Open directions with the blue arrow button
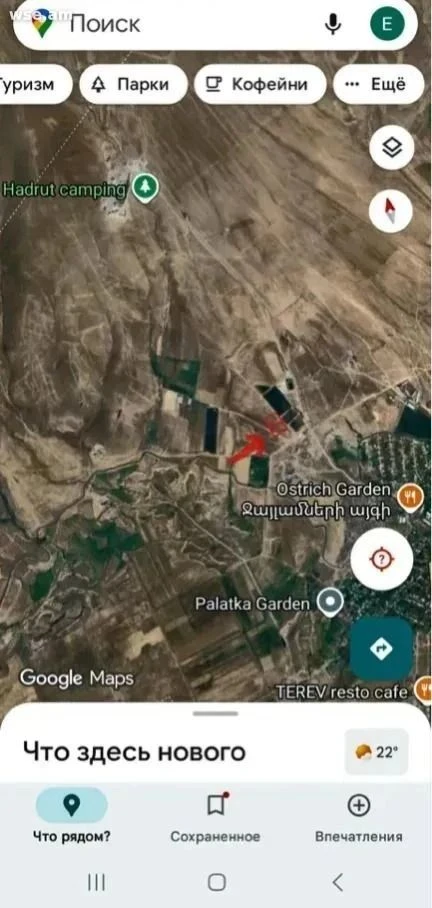This screenshot has width=432, height=908. coord(382,649)
